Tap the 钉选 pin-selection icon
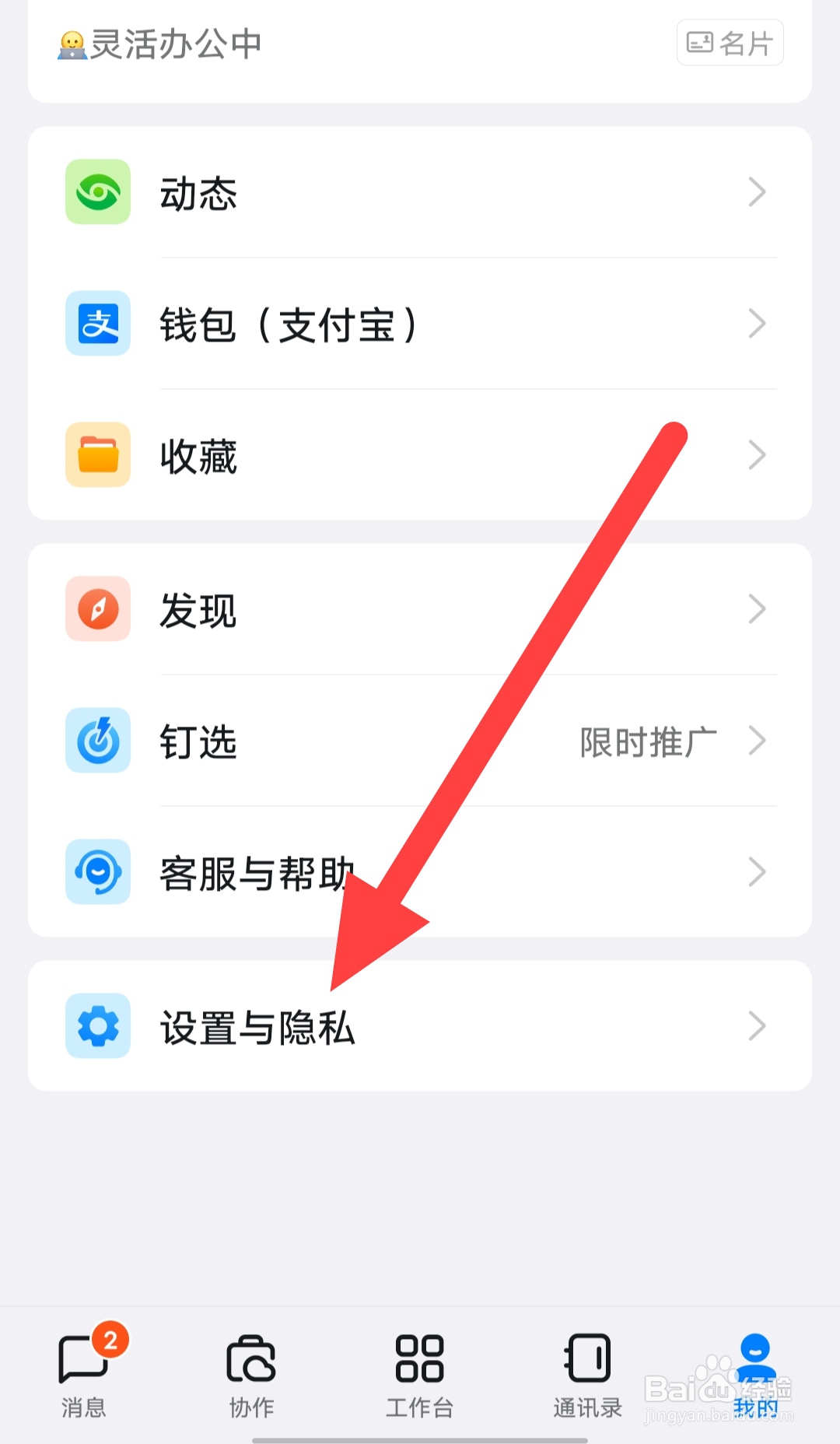 coord(96,741)
